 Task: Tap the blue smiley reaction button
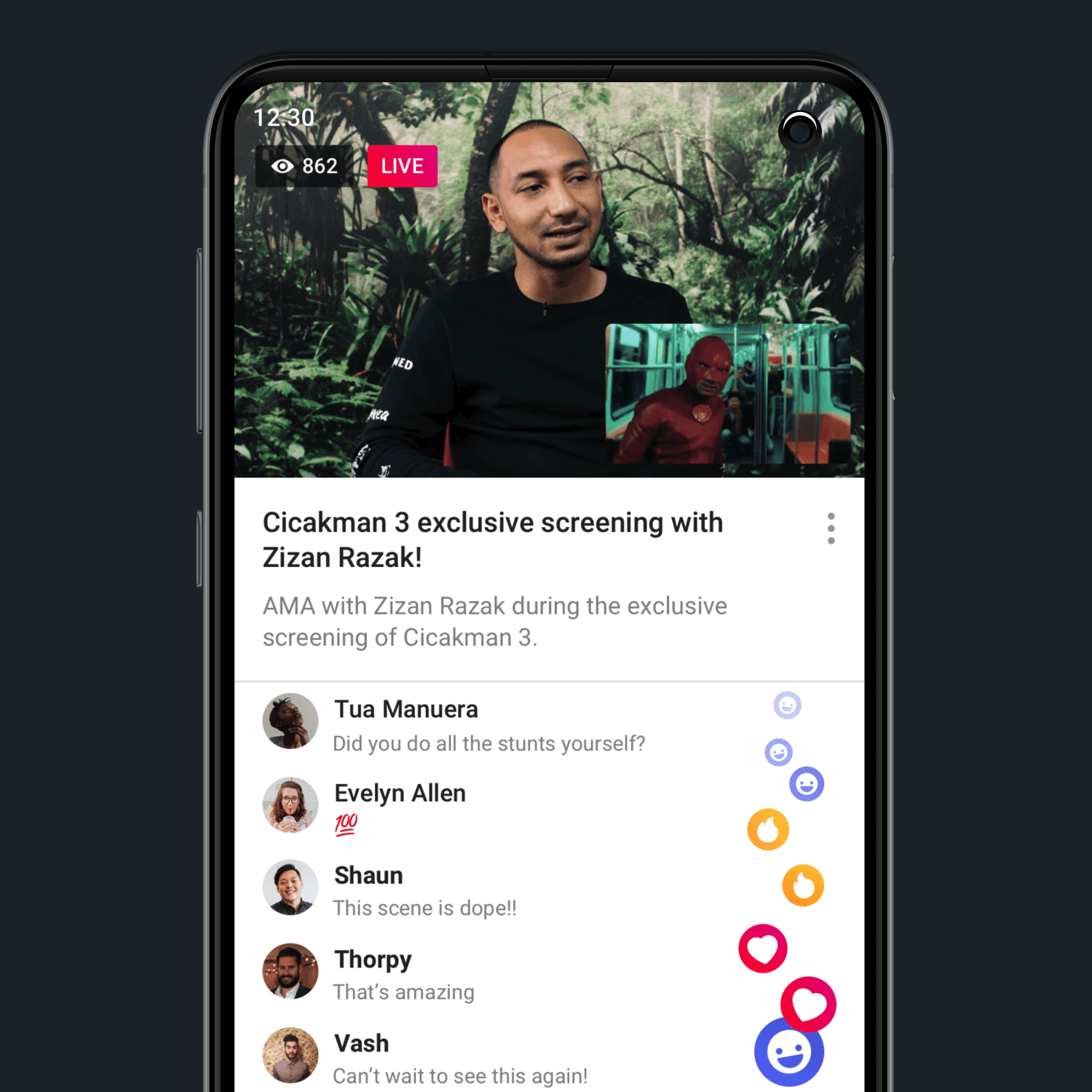pyautogui.click(x=788, y=1053)
